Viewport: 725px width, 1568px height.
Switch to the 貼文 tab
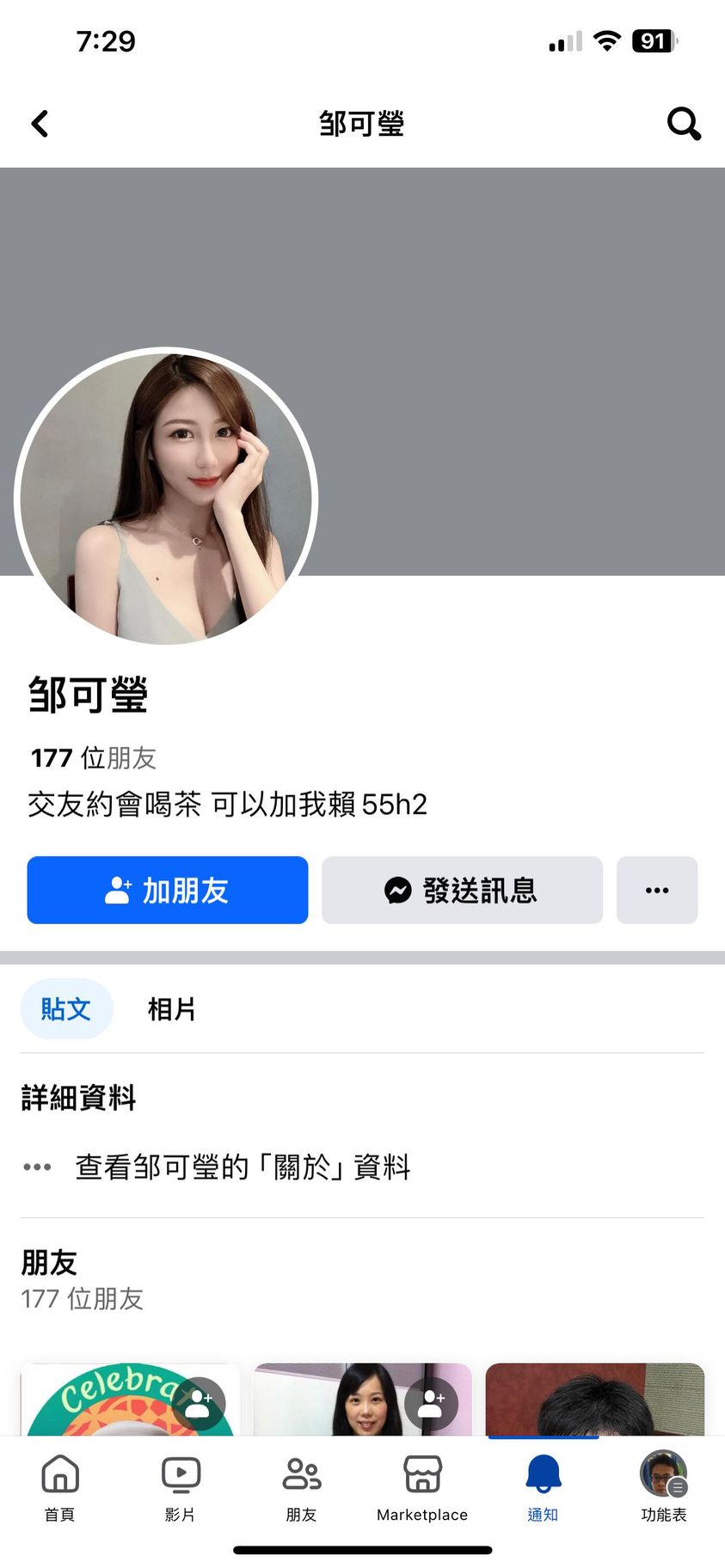coord(66,1008)
